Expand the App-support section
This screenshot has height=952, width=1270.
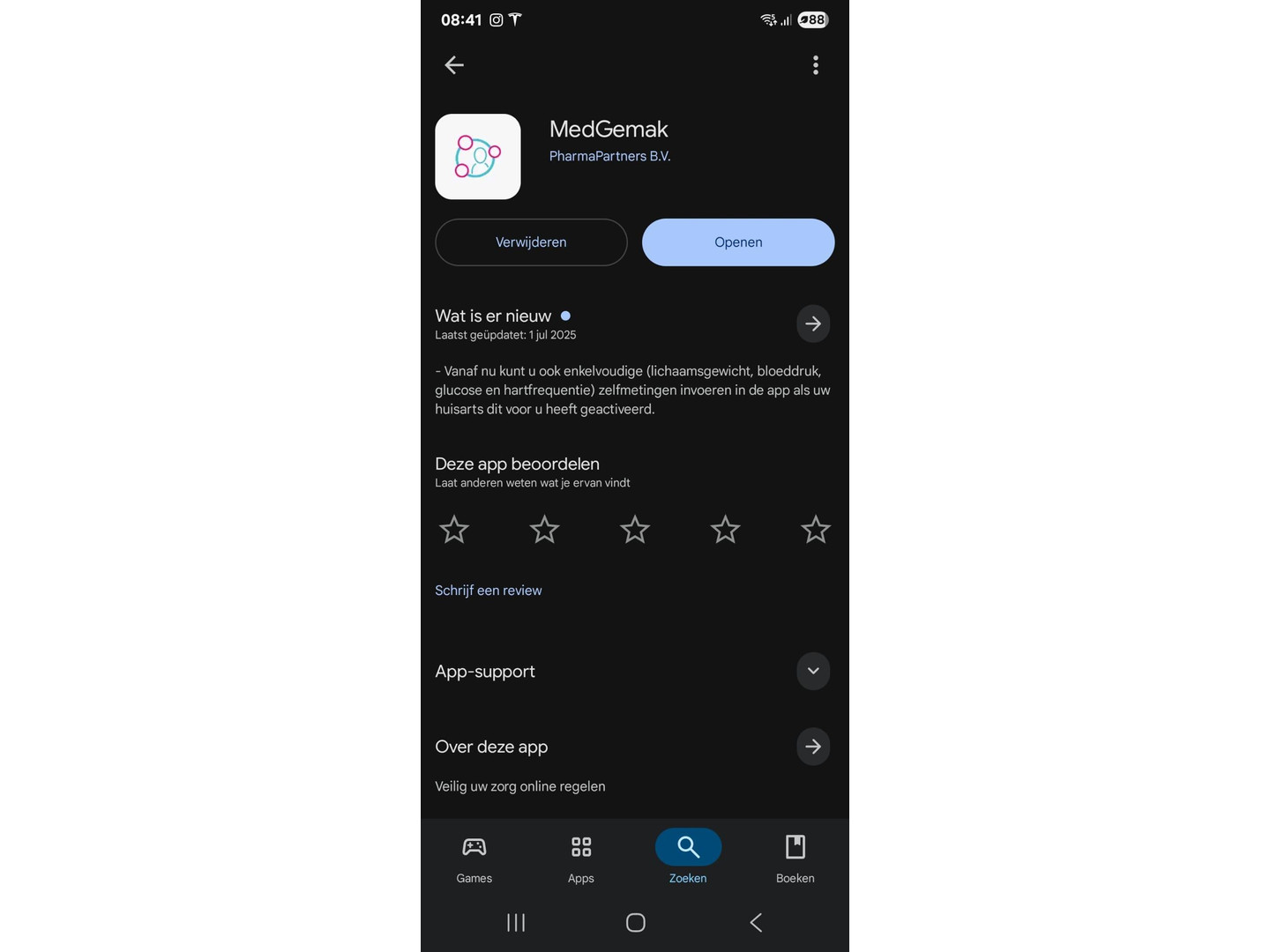(x=812, y=671)
